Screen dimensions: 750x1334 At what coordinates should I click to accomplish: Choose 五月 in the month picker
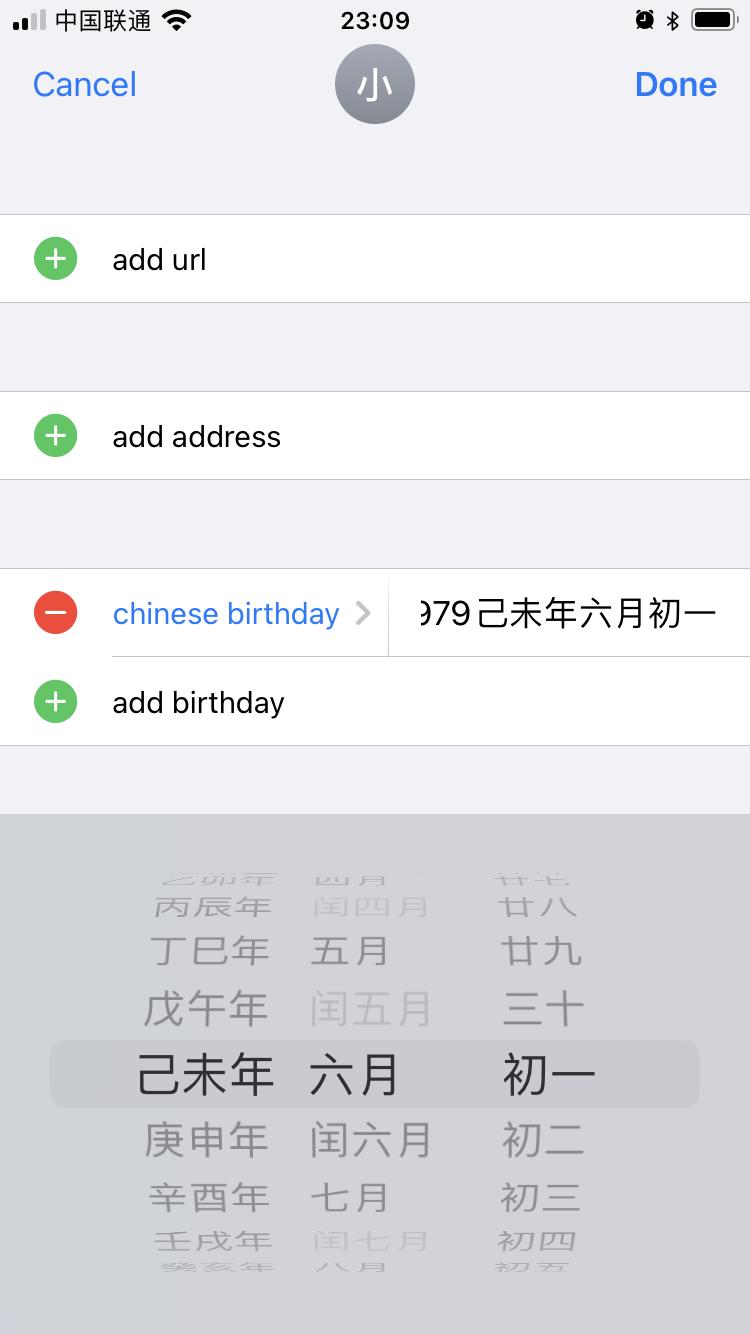(x=349, y=950)
